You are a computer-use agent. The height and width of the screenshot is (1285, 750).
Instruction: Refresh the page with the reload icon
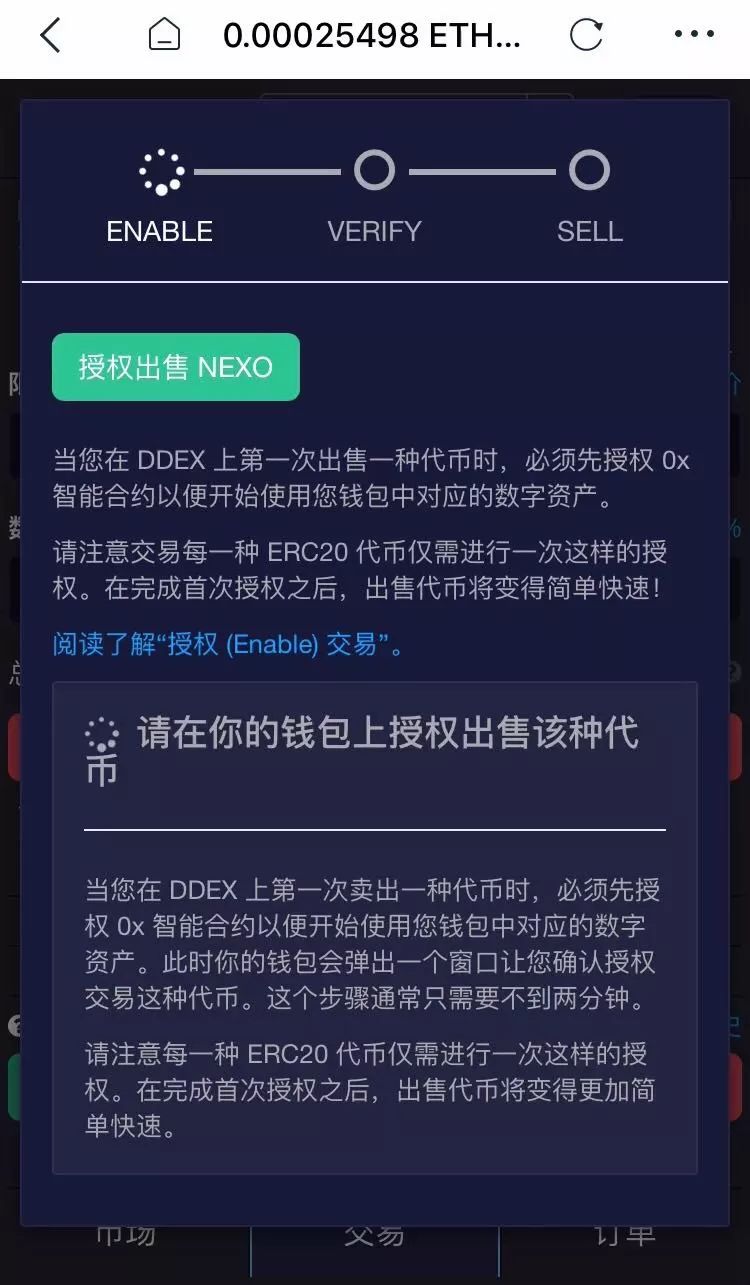click(x=585, y=34)
